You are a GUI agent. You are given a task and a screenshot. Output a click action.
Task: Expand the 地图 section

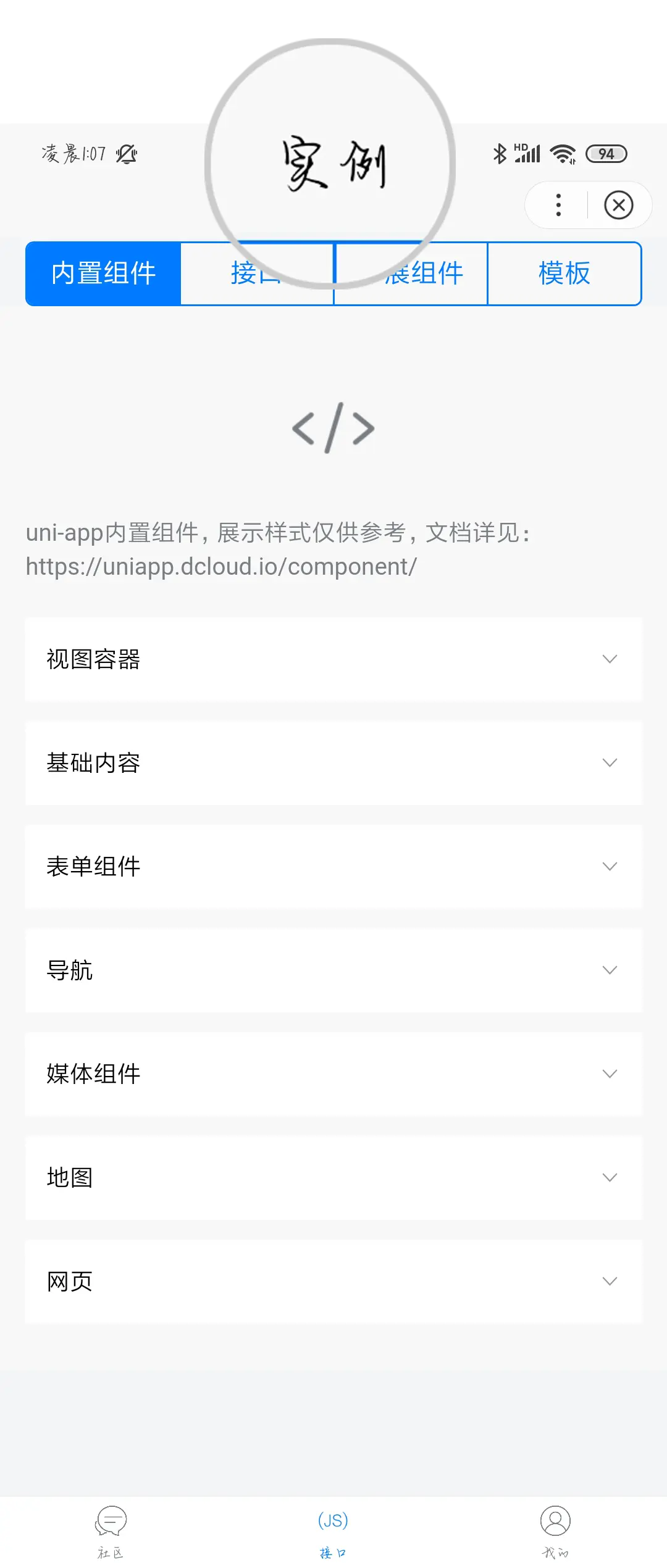click(x=333, y=1177)
